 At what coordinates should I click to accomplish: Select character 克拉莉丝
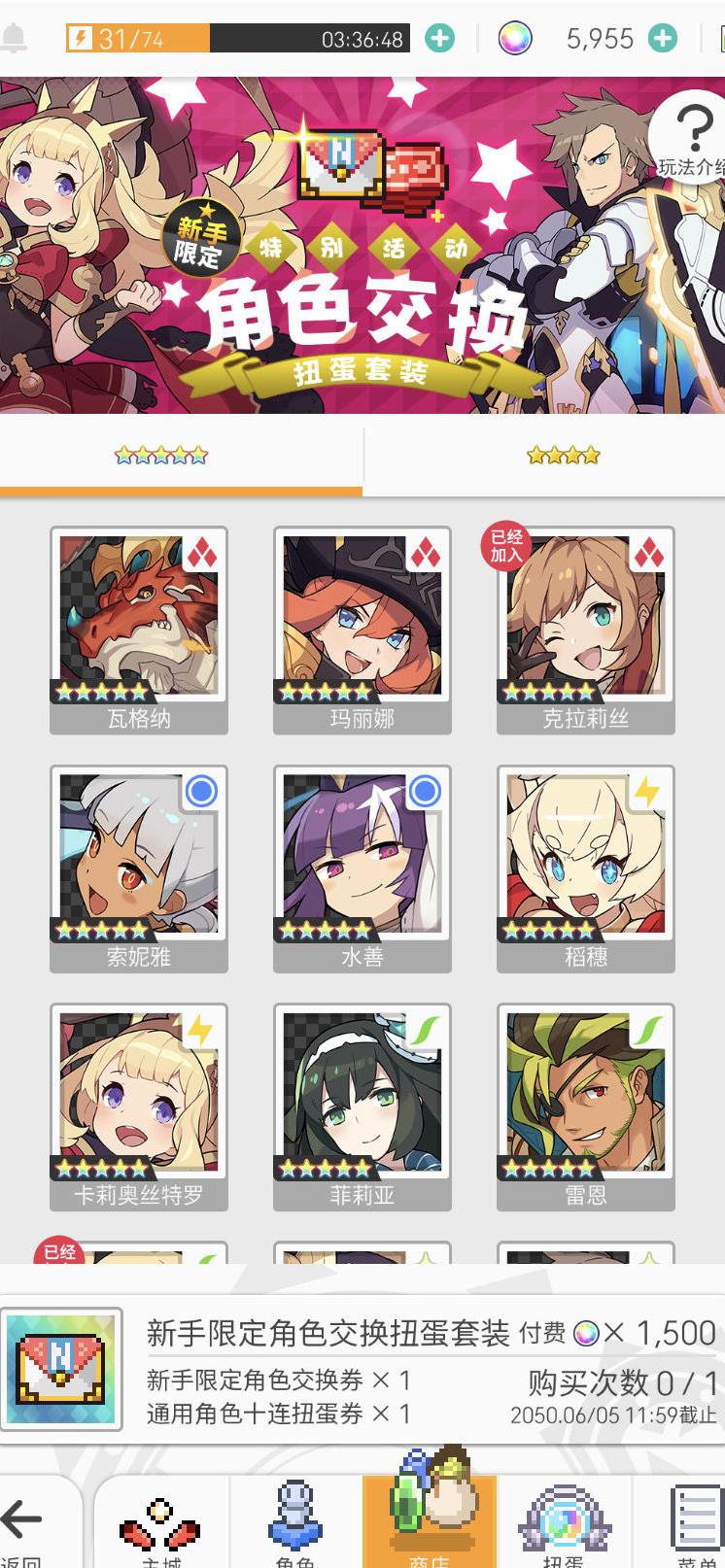coord(586,630)
